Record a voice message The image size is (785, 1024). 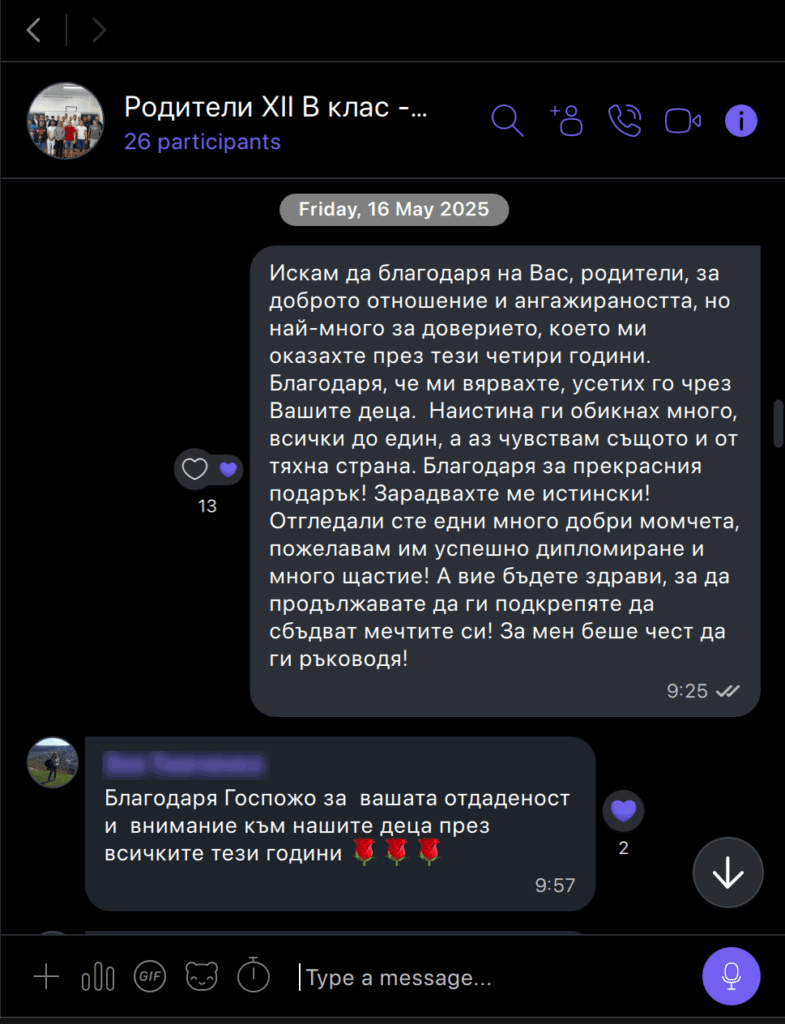tap(731, 976)
